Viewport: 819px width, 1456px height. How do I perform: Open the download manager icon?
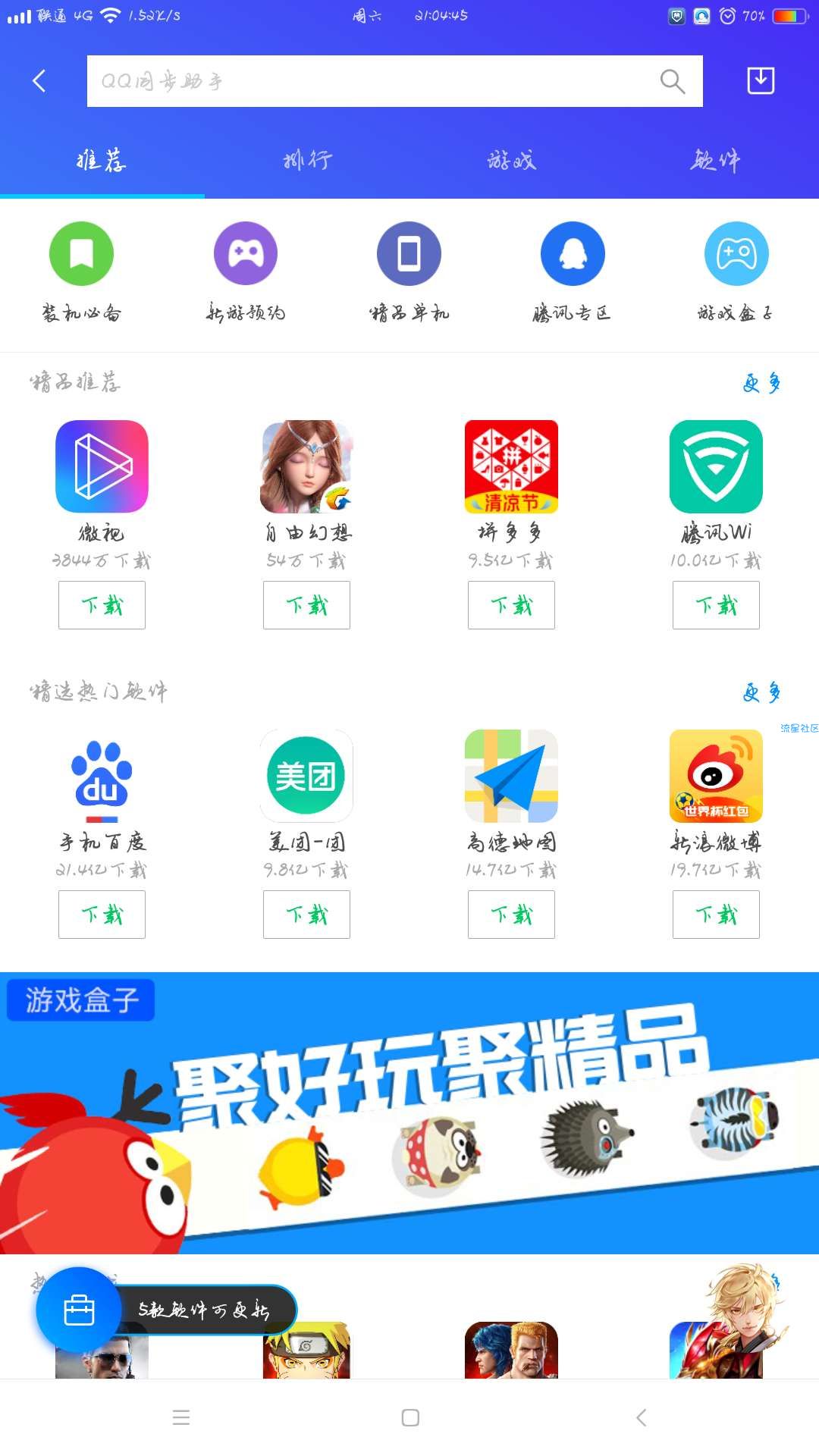[761, 80]
